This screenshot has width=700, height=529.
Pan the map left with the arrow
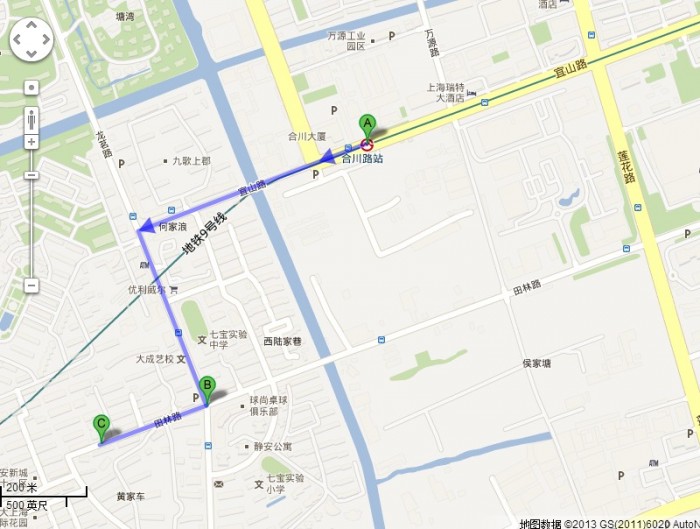coord(19,40)
